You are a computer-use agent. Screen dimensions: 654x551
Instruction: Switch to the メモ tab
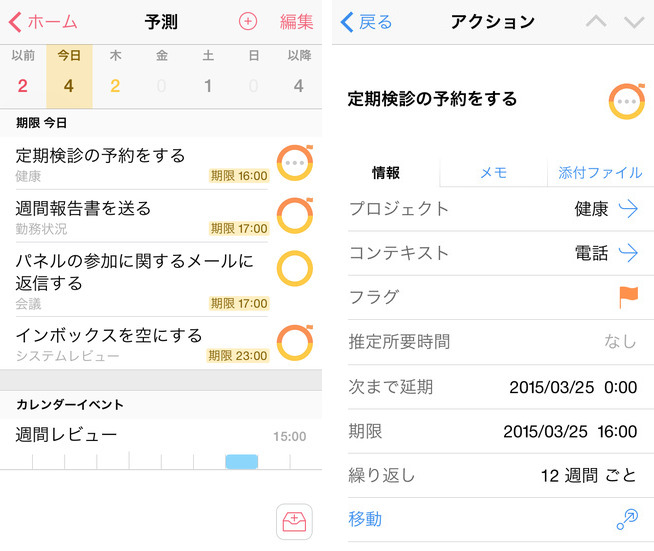click(493, 172)
